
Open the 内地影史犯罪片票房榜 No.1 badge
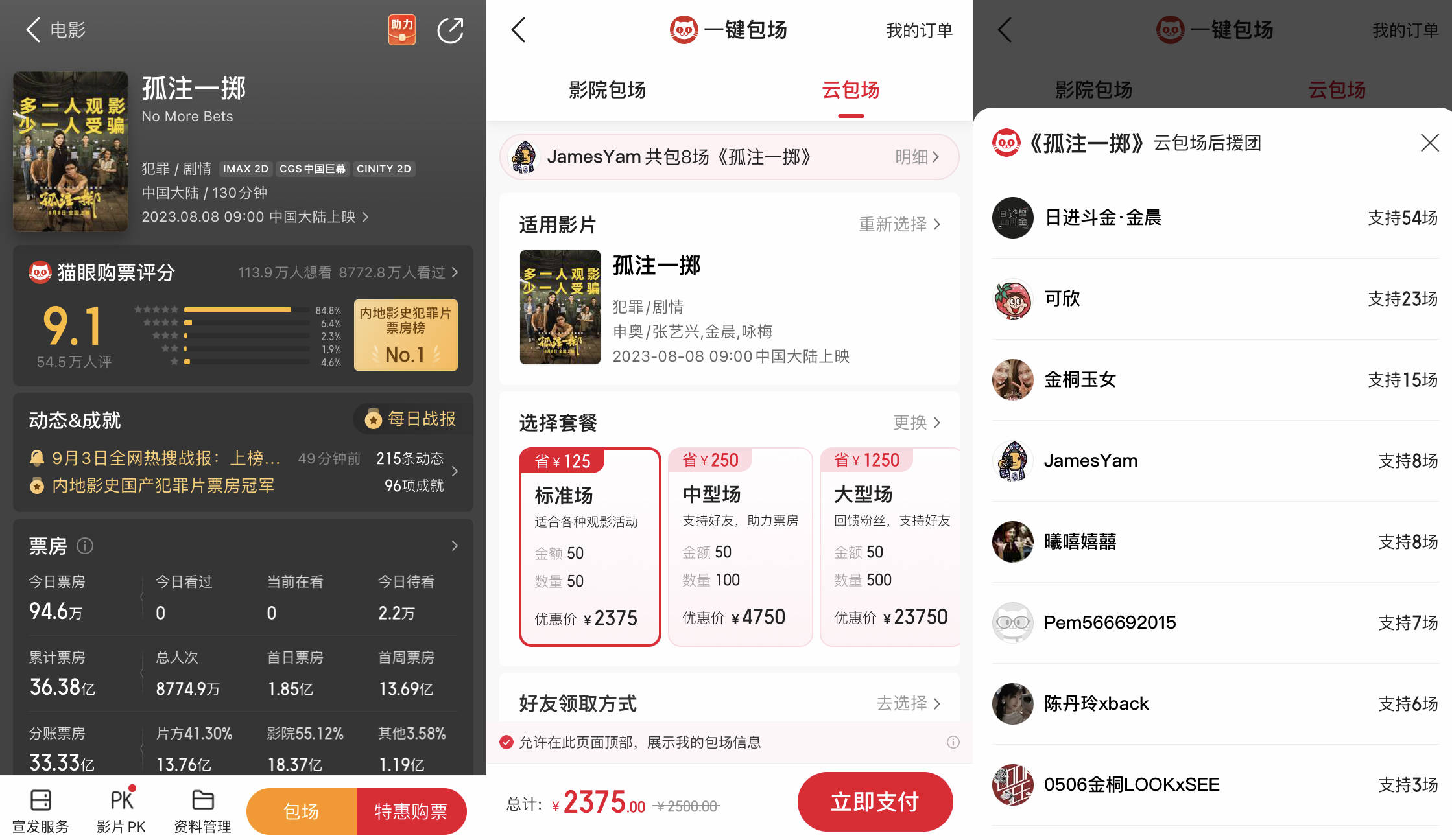point(405,335)
